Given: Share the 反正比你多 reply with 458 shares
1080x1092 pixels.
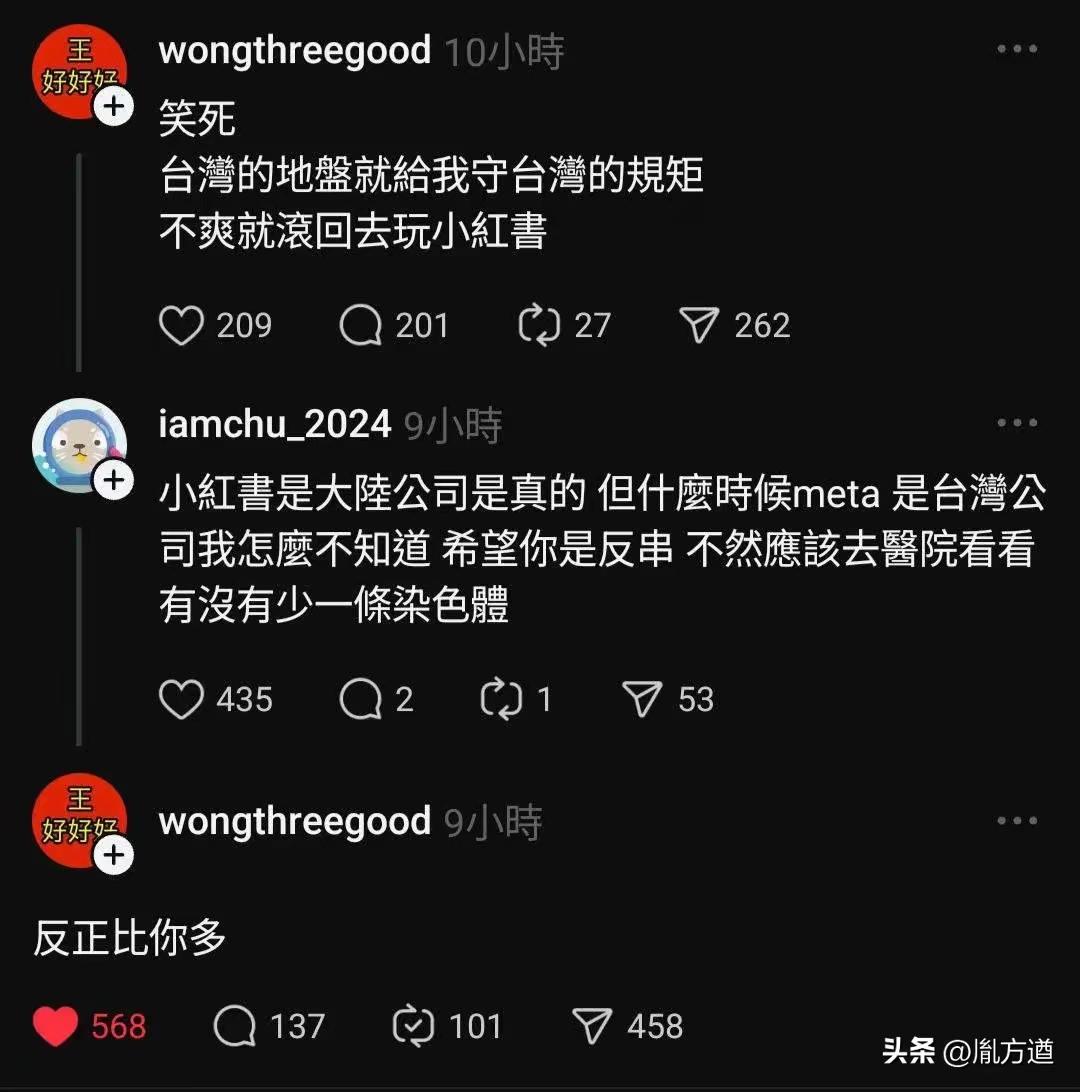Looking at the screenshot, I should pyautogui.click(x=592, y=1026).
